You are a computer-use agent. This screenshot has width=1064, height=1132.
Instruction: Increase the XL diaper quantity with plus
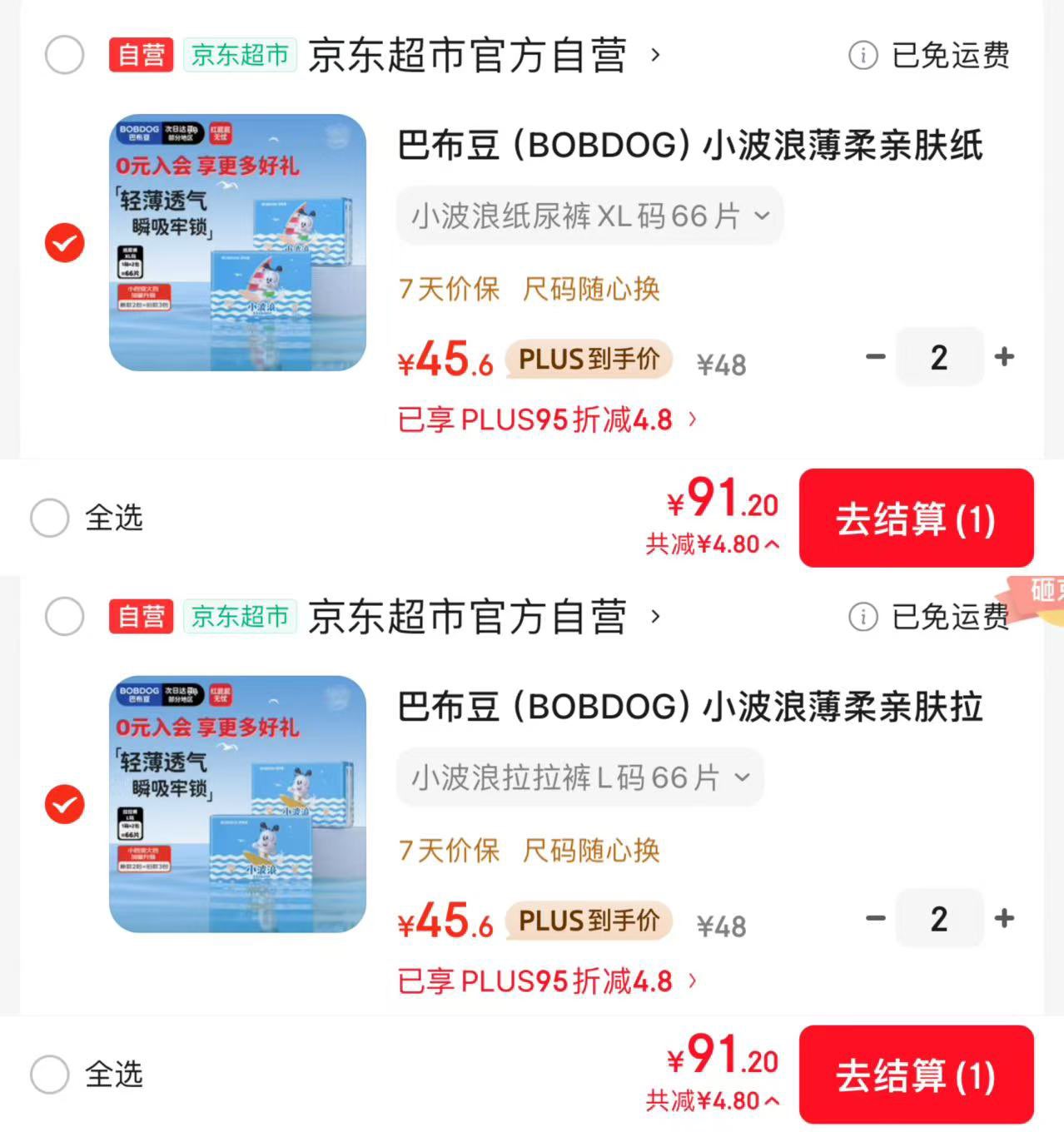(1004, 357)
